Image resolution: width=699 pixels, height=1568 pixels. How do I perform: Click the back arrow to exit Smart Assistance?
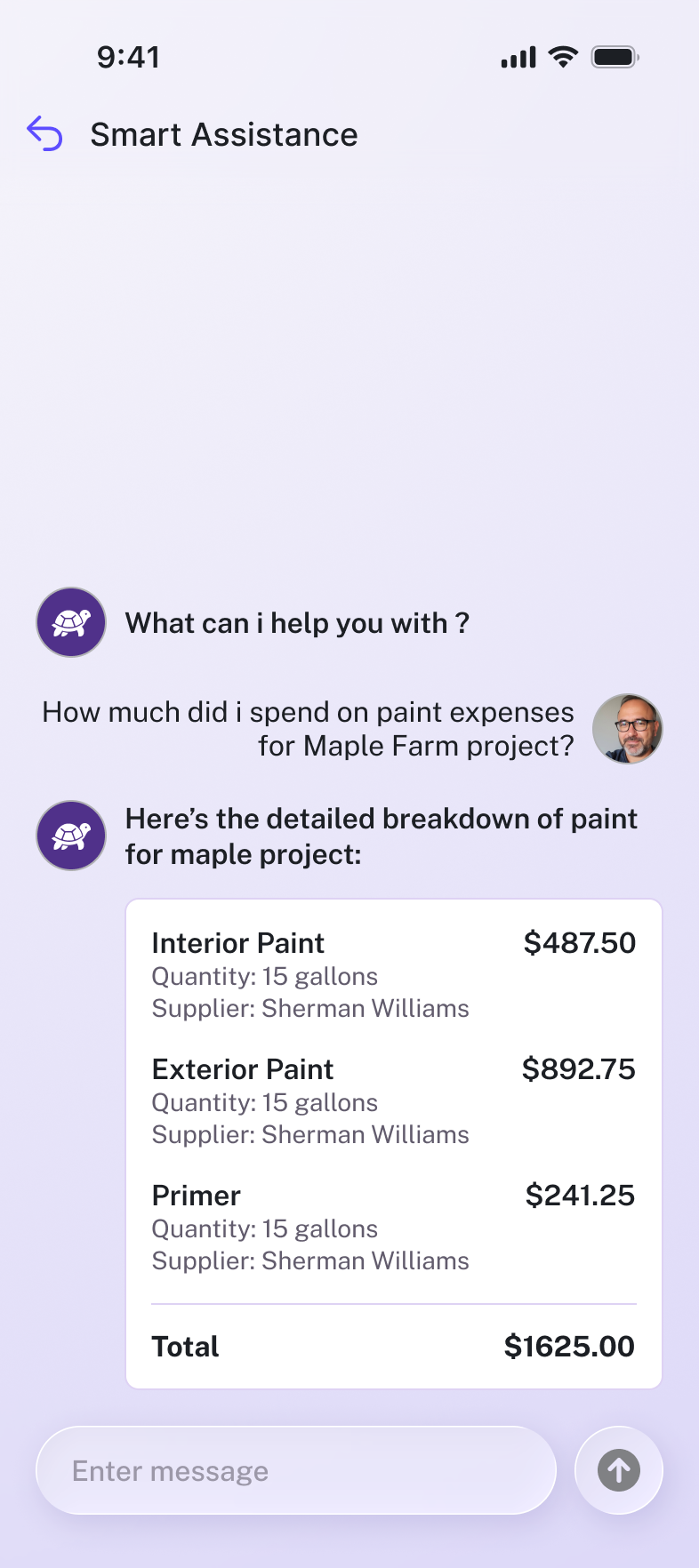click(44, 133)
